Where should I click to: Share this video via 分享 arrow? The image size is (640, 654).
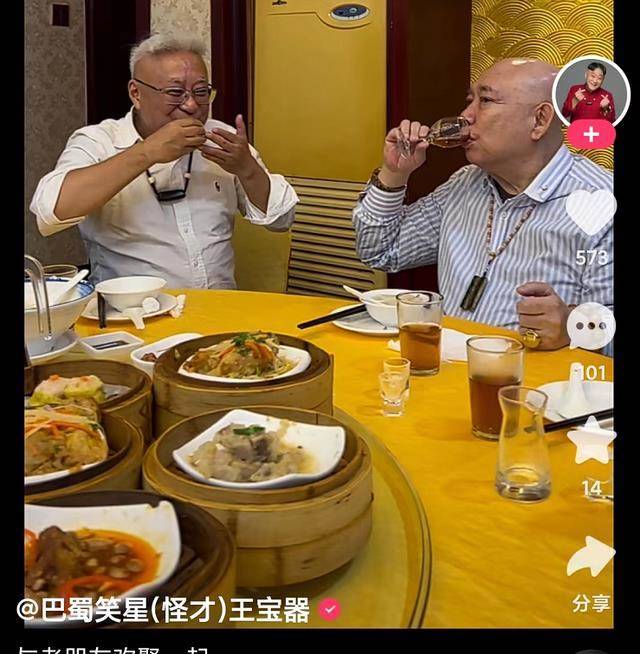(x=590, y=558)
